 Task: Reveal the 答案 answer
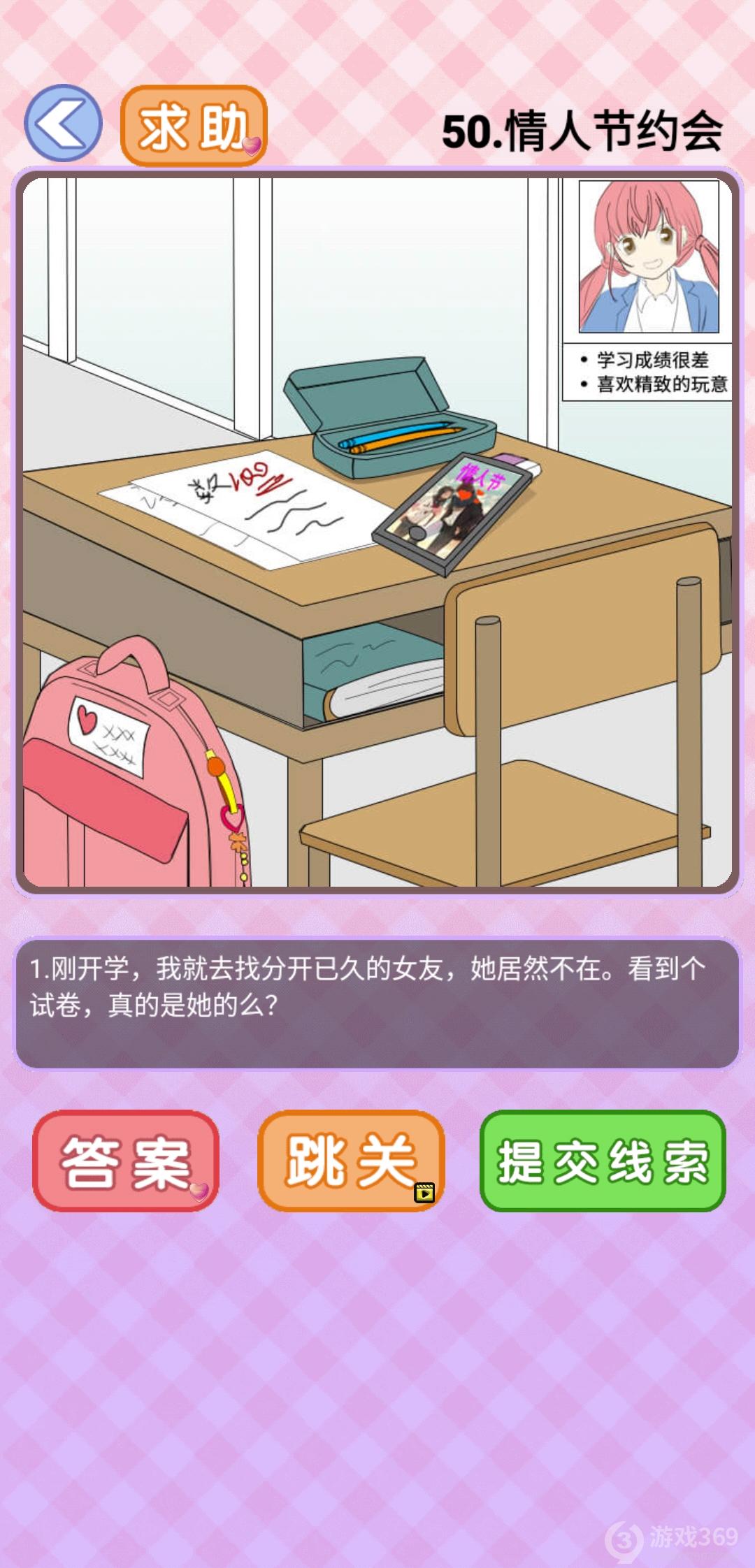tap(126, 1161)
